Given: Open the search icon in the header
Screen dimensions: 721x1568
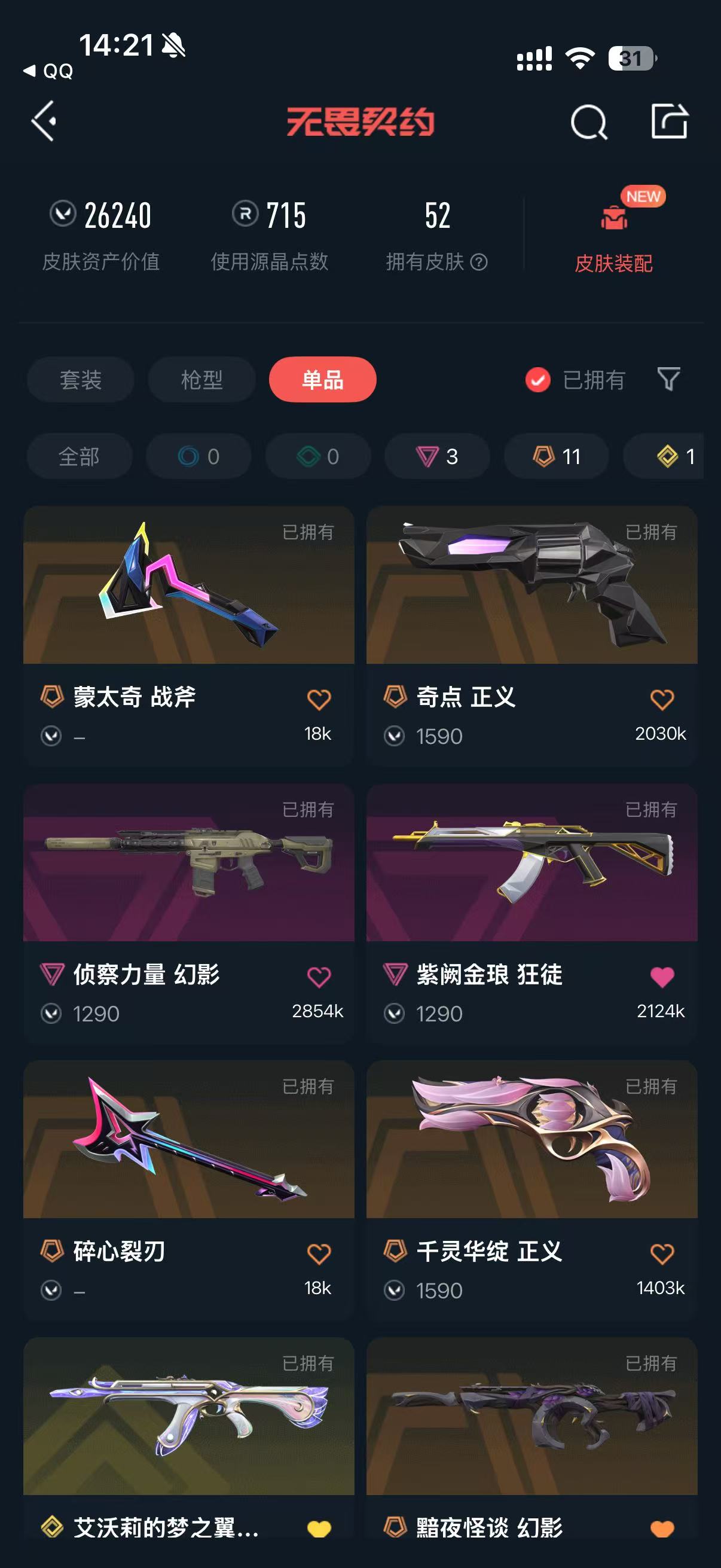Looking at the screenshot, I should (x=589, y=122).
